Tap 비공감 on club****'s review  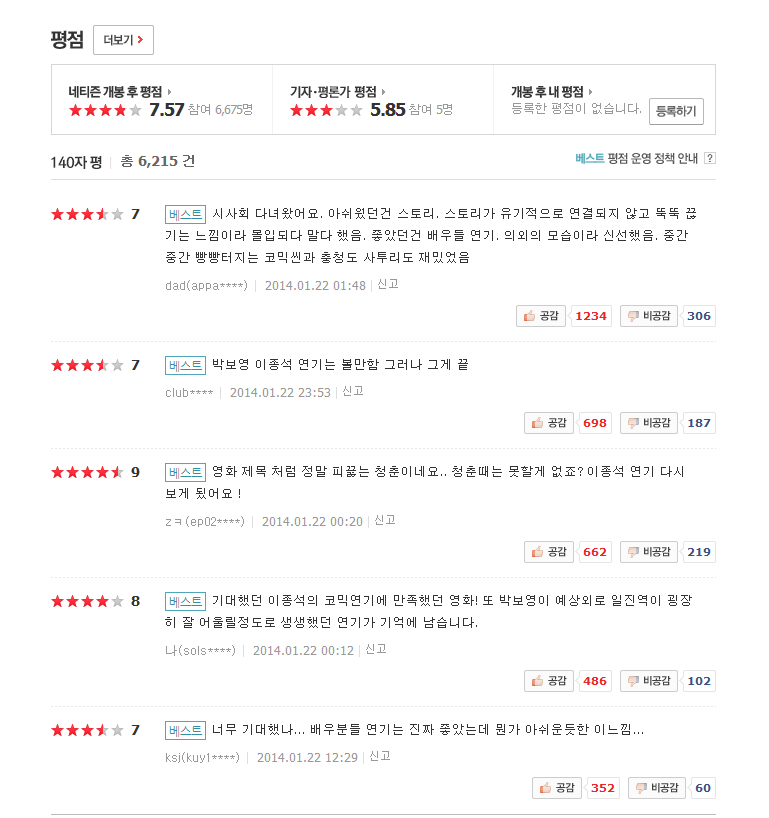(649, 423)
